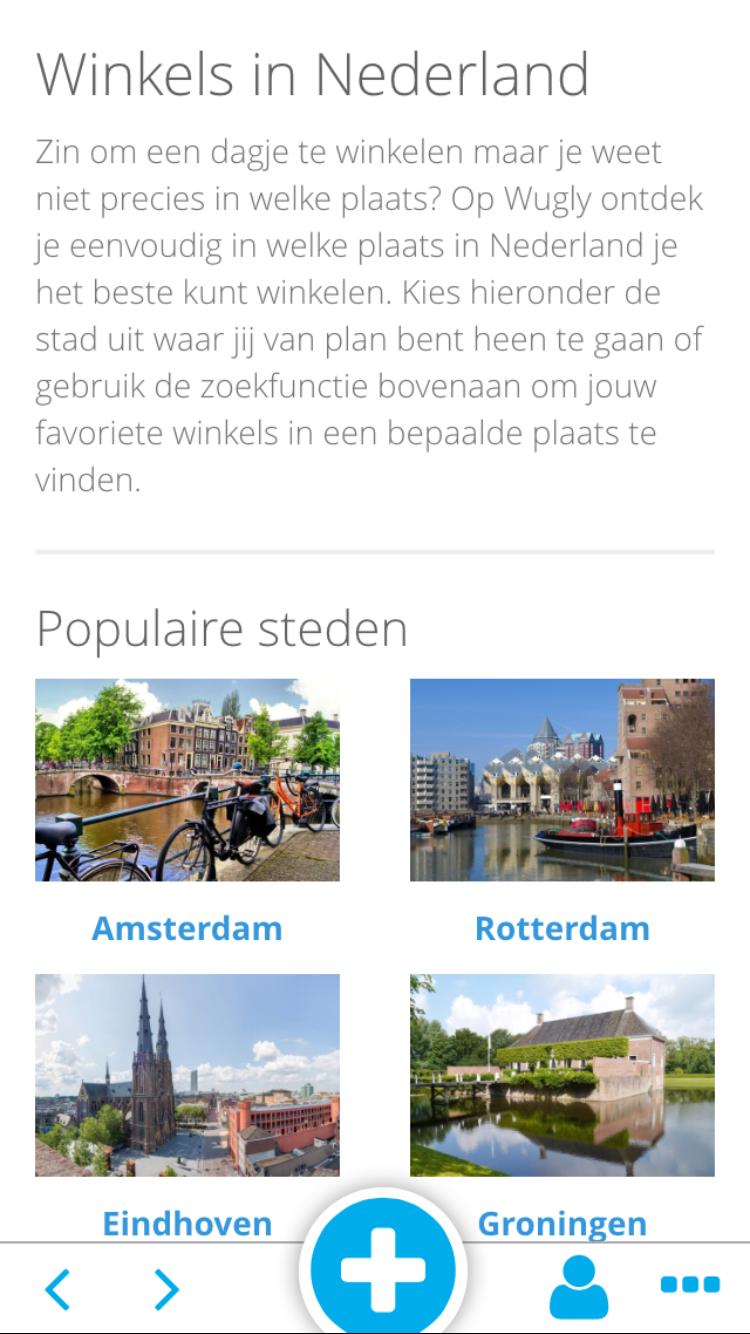Tap the big blue plus button

point(383,1270)
